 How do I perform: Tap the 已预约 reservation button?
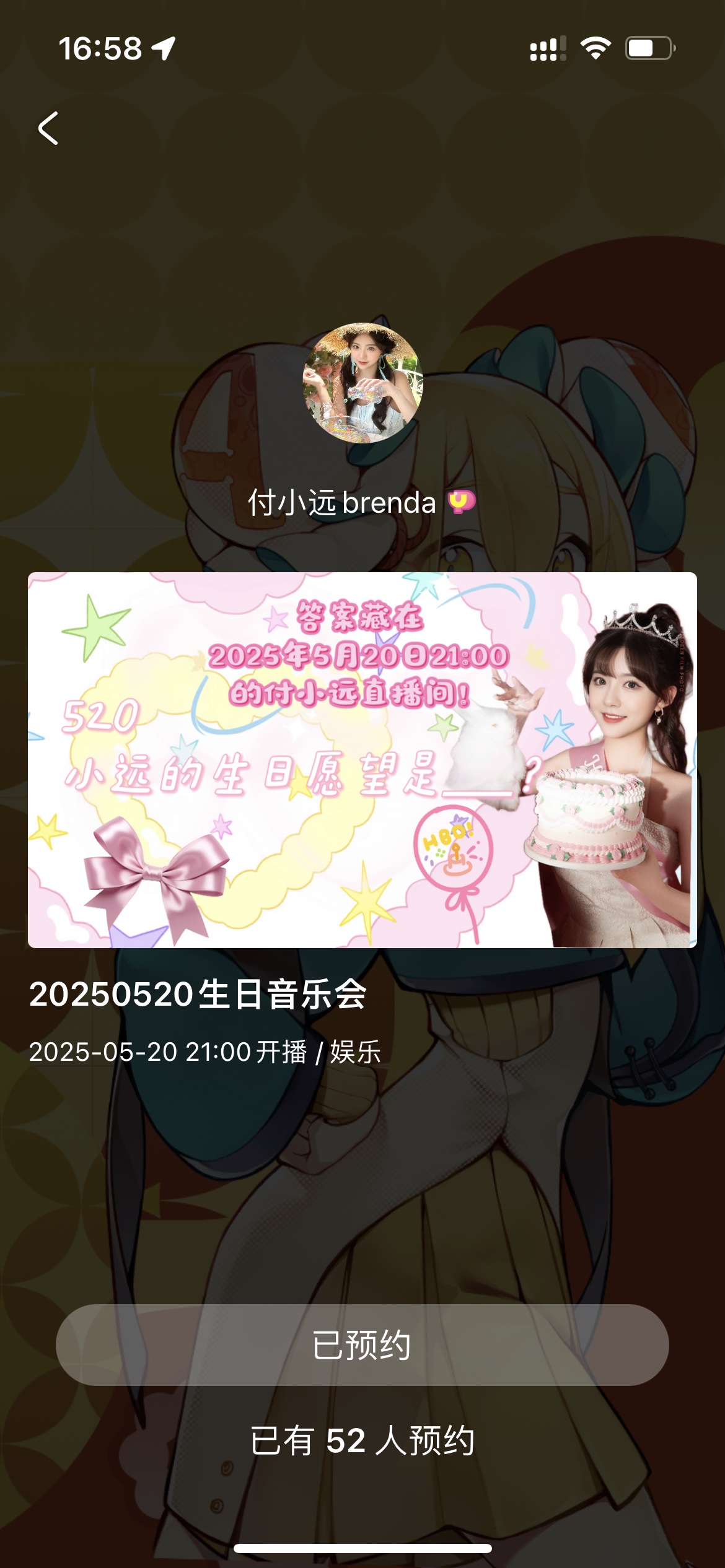[362, 1345]
